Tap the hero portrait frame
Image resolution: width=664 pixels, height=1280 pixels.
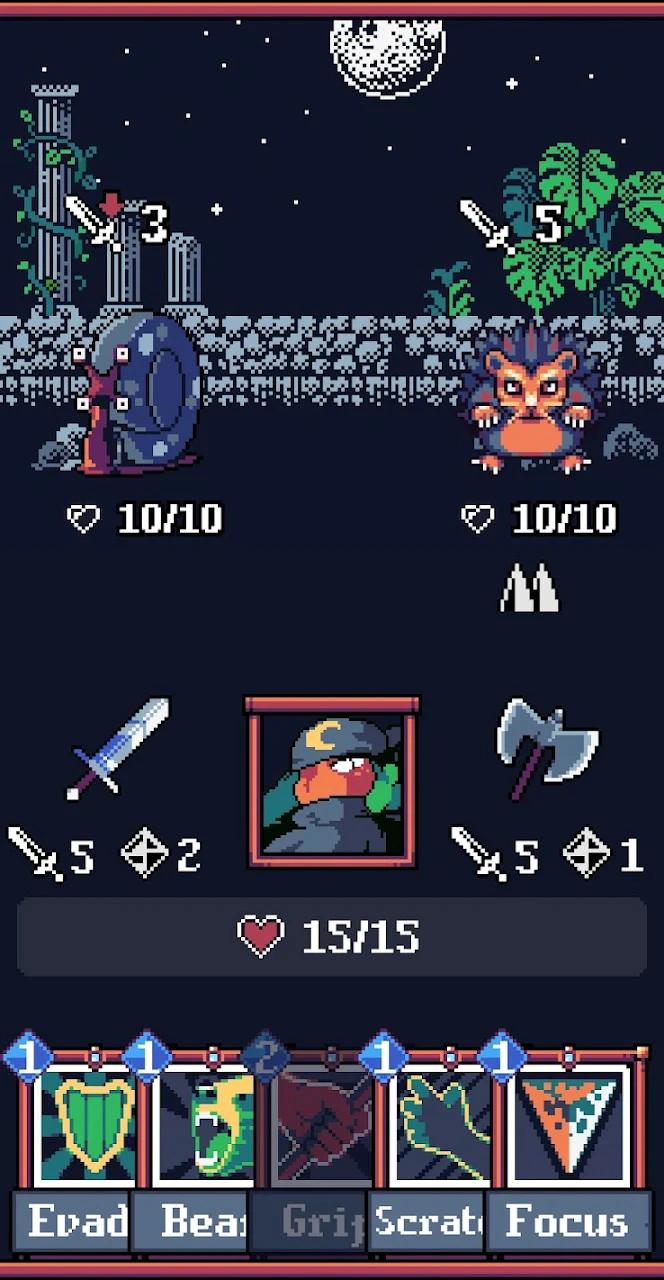(x=332, y=782)
